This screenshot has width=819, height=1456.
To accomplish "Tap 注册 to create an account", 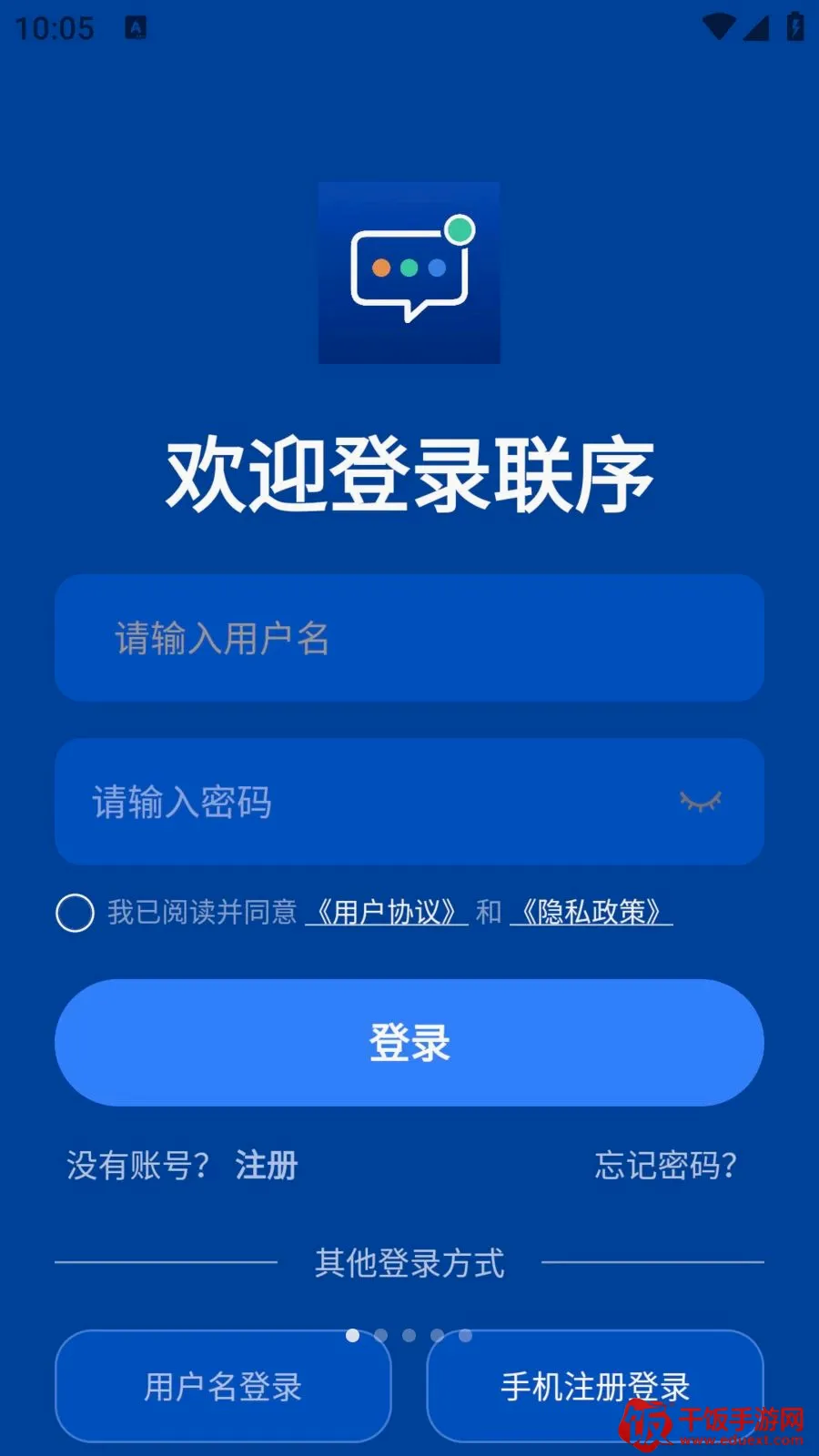I will pos(267,1165).
